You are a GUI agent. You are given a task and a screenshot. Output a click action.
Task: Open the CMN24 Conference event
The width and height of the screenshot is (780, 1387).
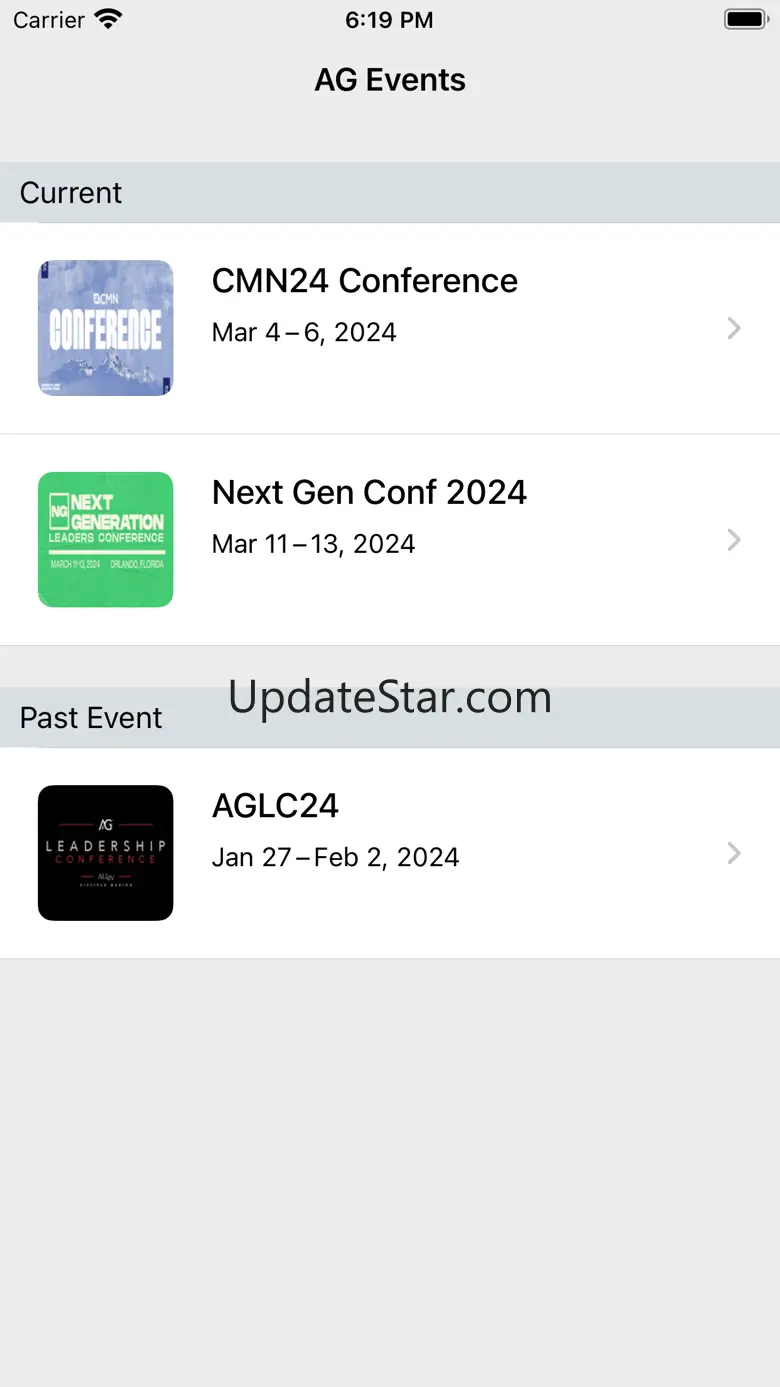pyautogui.click(x=389, y=328)
